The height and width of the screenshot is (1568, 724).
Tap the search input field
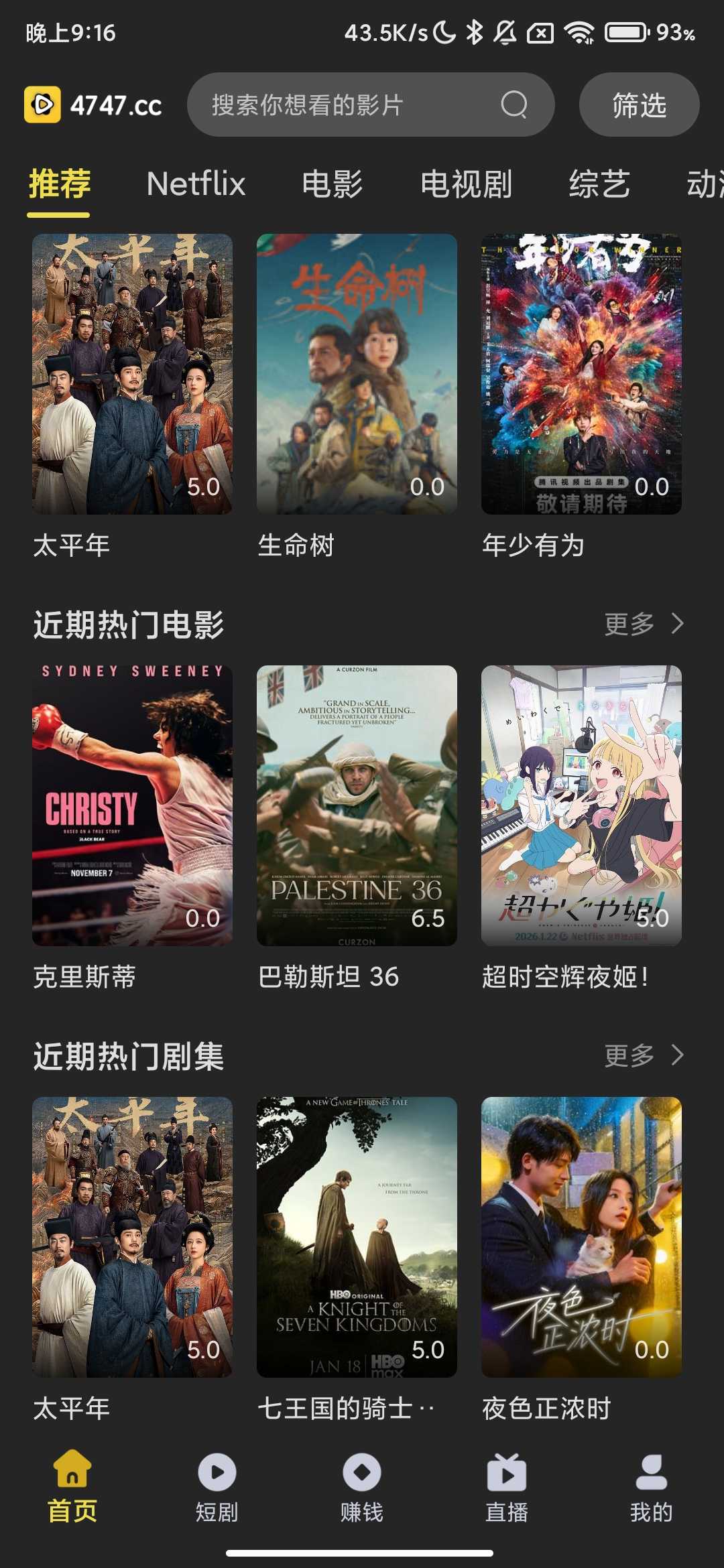(x=335, y=105)
